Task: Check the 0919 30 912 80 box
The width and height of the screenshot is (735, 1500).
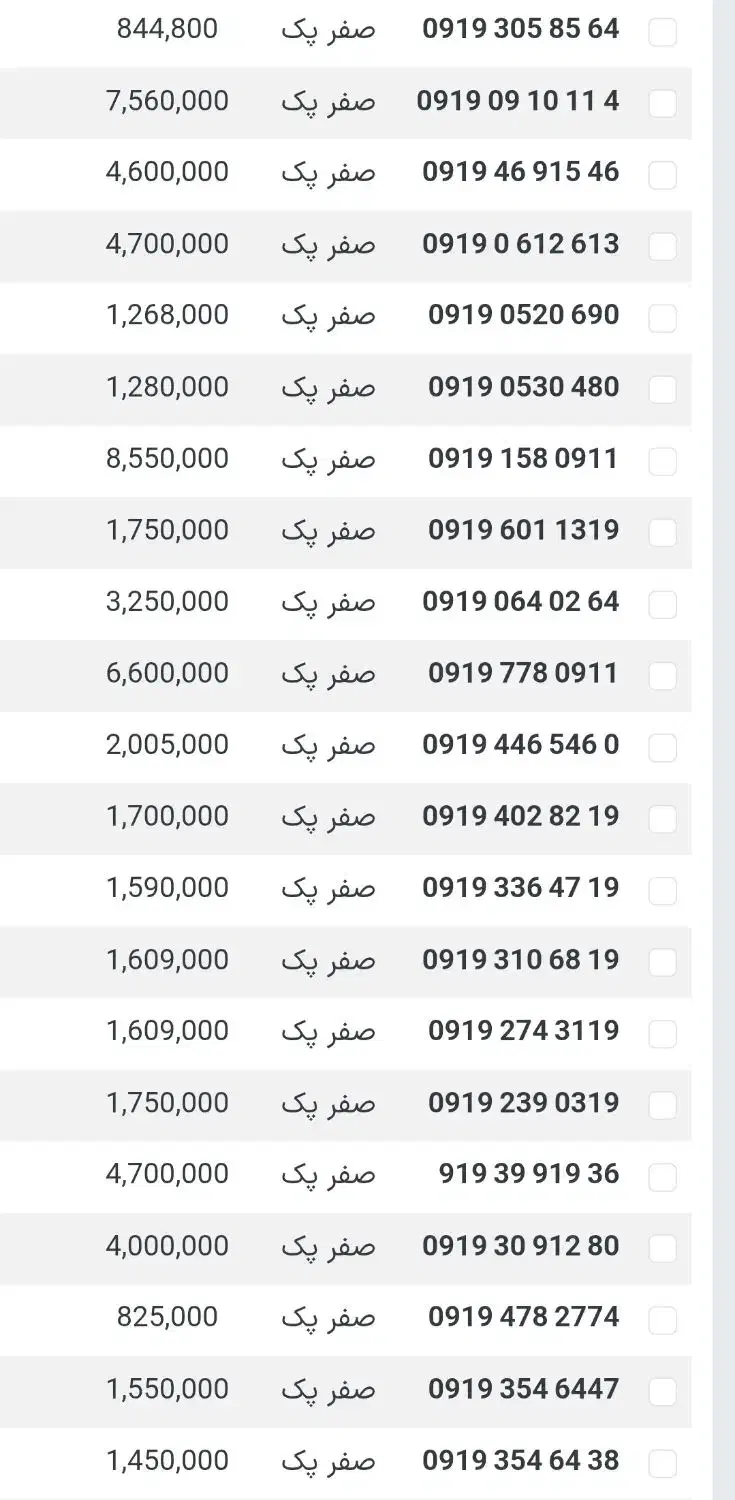Action: 662,1249
